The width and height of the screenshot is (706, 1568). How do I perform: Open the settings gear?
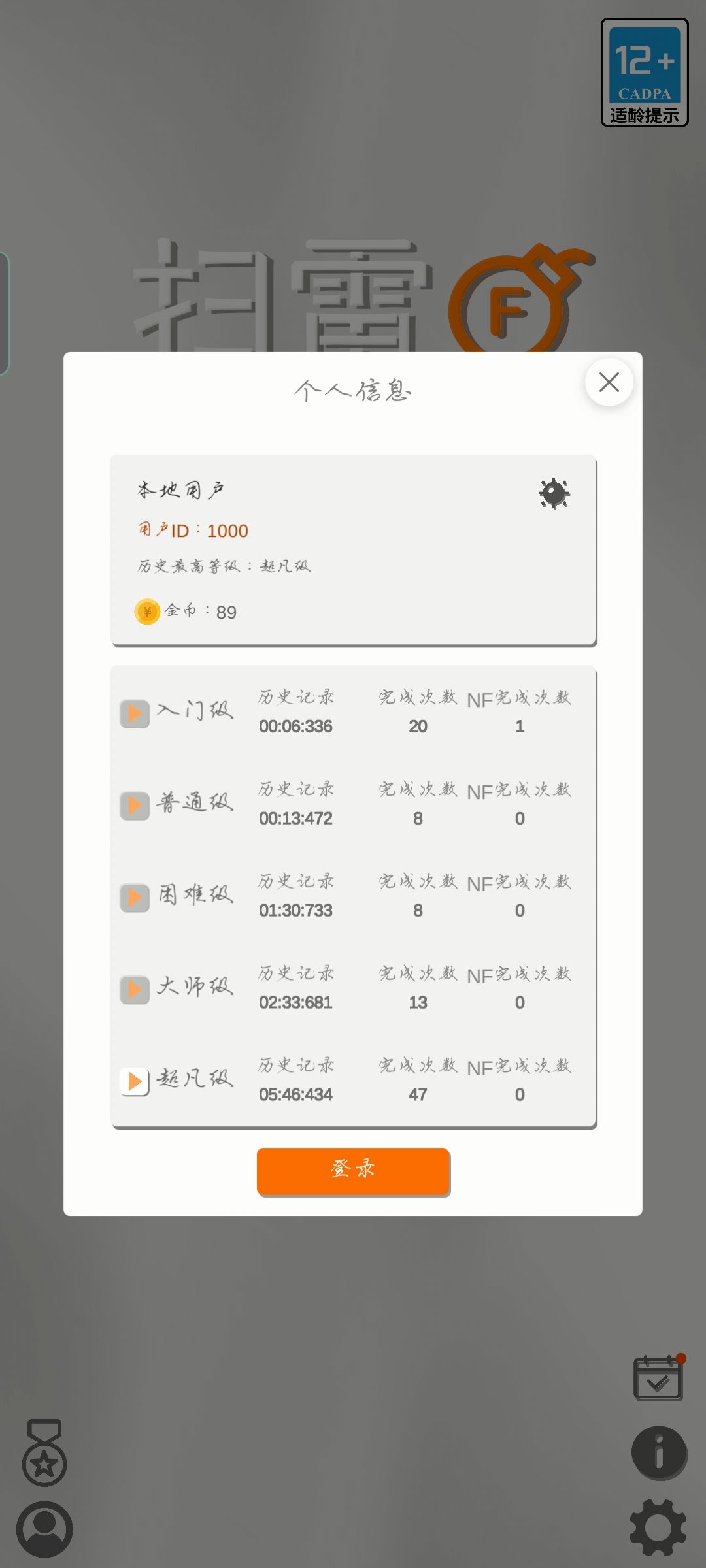pos(658,1528)
